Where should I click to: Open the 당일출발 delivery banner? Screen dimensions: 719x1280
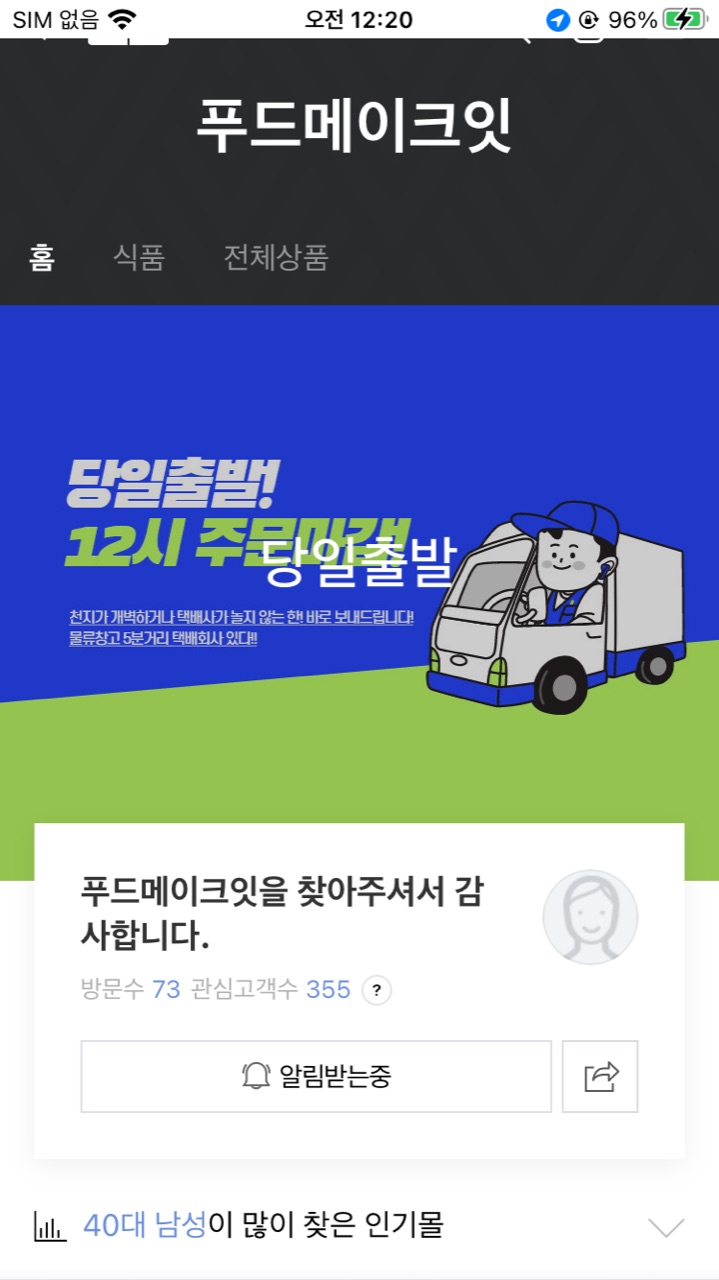359,560
